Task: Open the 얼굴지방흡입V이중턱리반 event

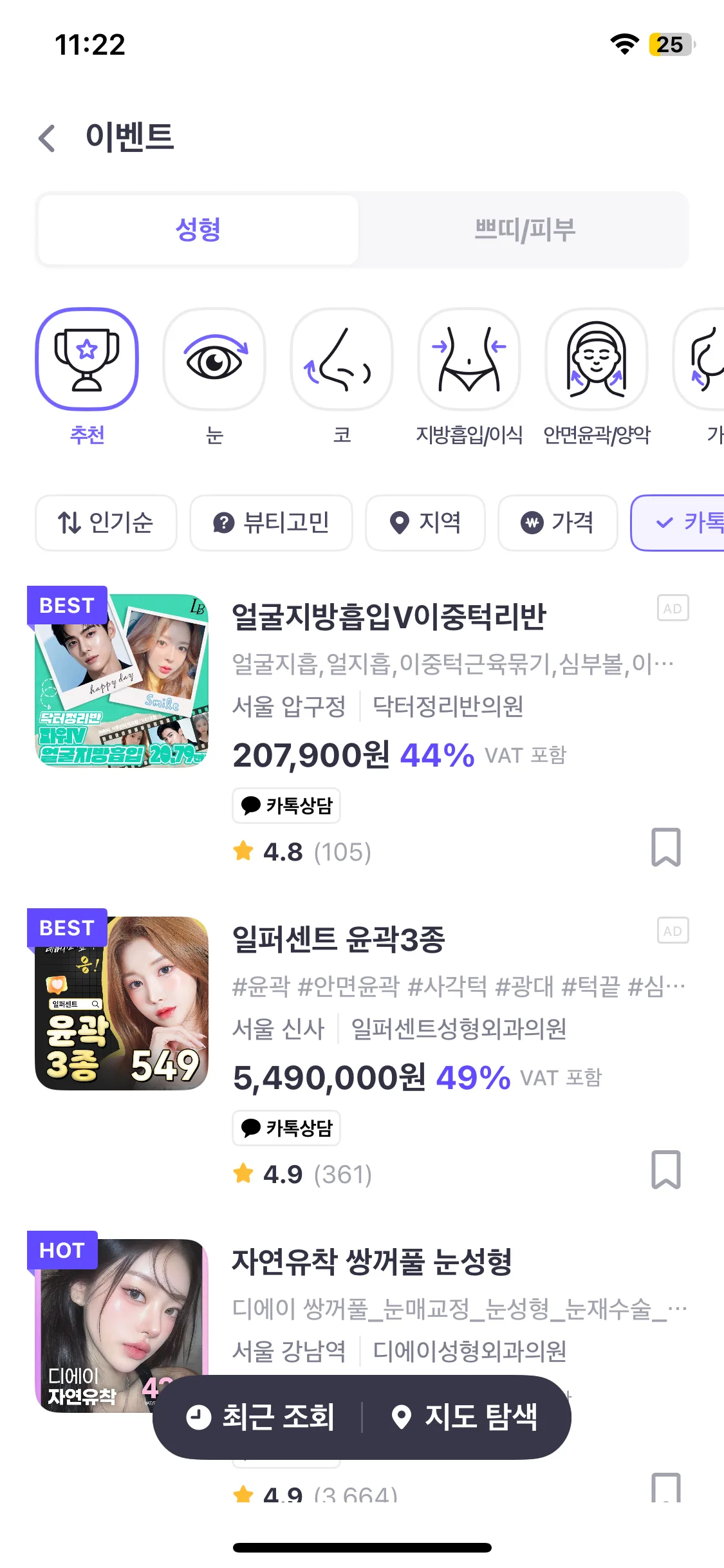Action: [x=389, y=617]
